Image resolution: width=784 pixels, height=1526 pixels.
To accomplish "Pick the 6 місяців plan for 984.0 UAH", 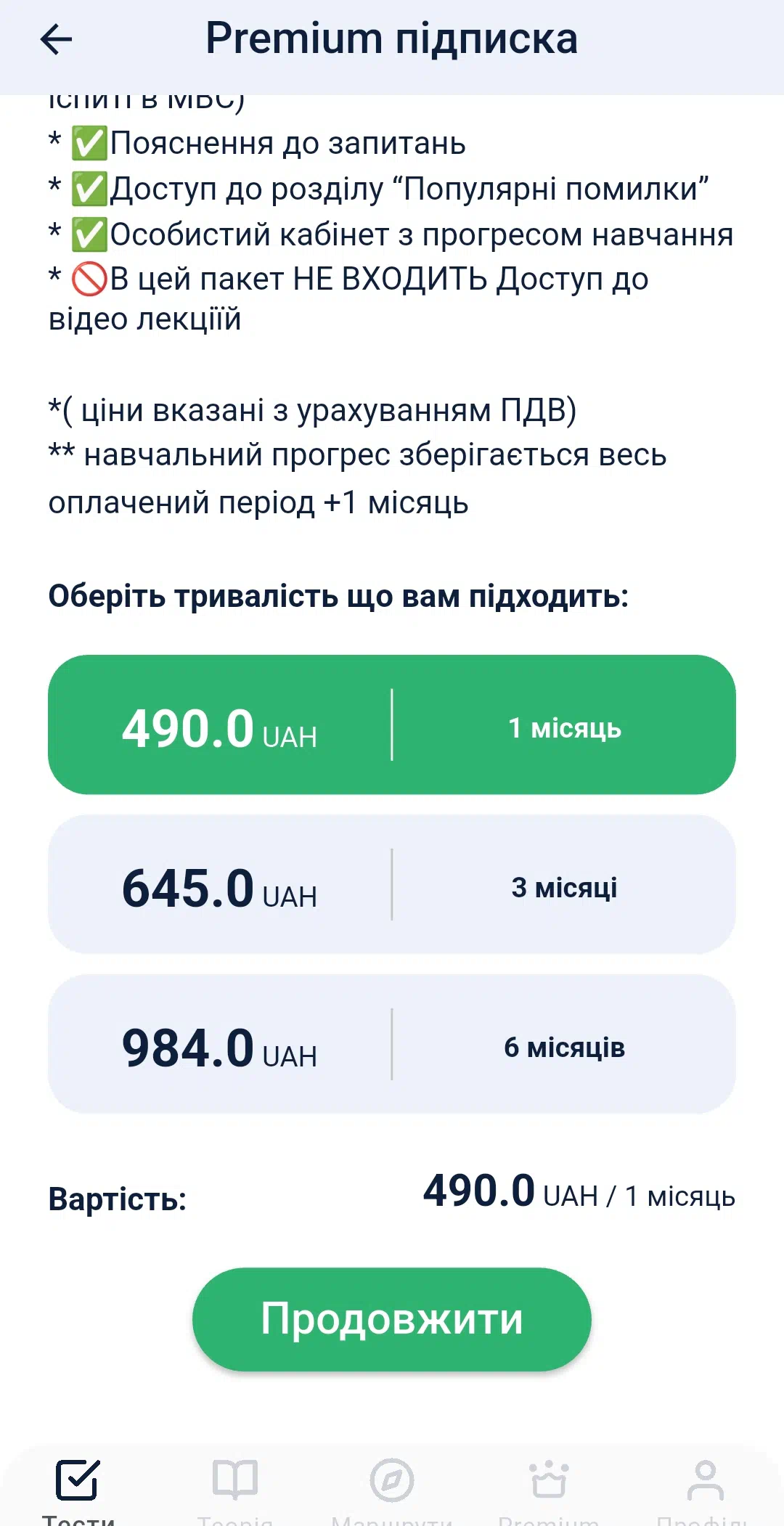I will [x=392, y=1044].
